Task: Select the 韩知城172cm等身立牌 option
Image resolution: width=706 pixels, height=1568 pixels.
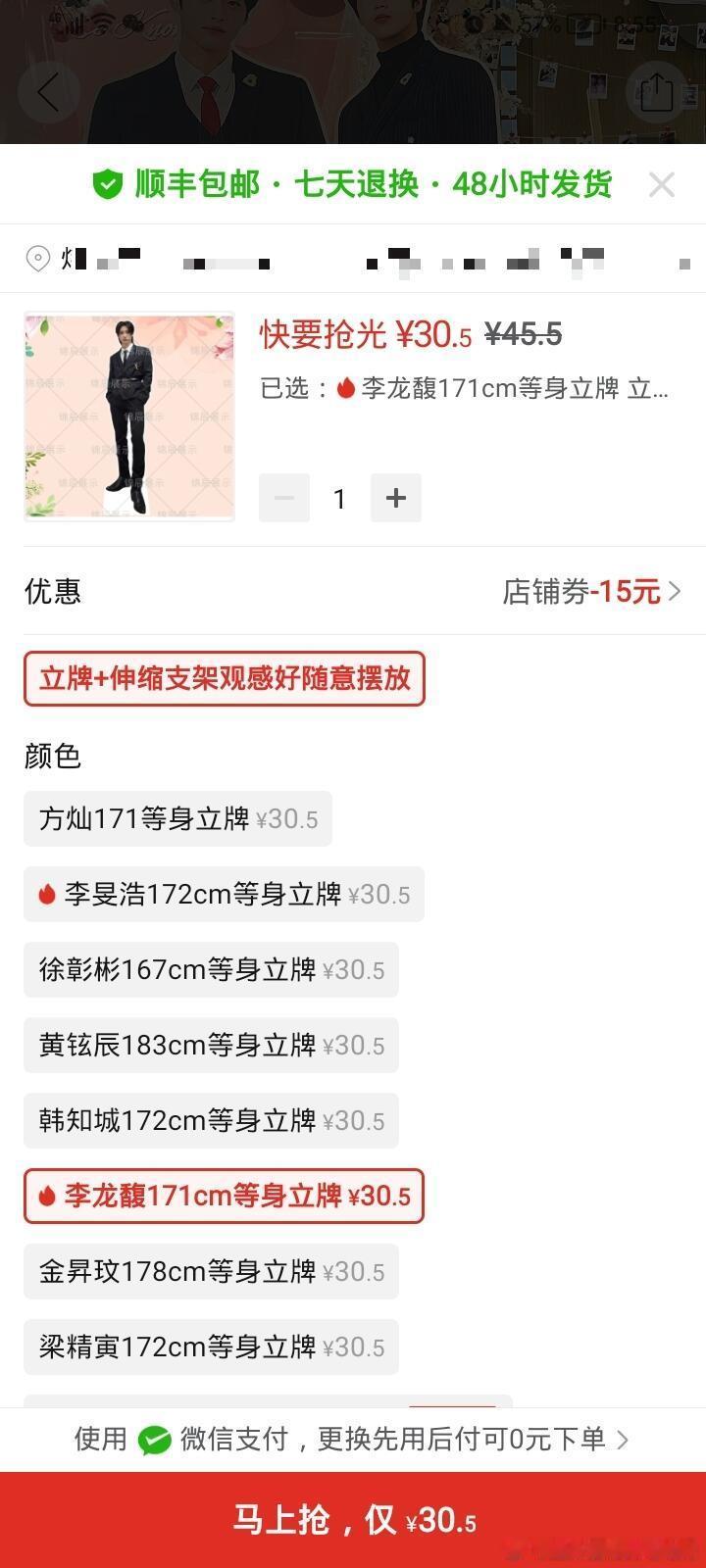Action: coord(211,1120)
